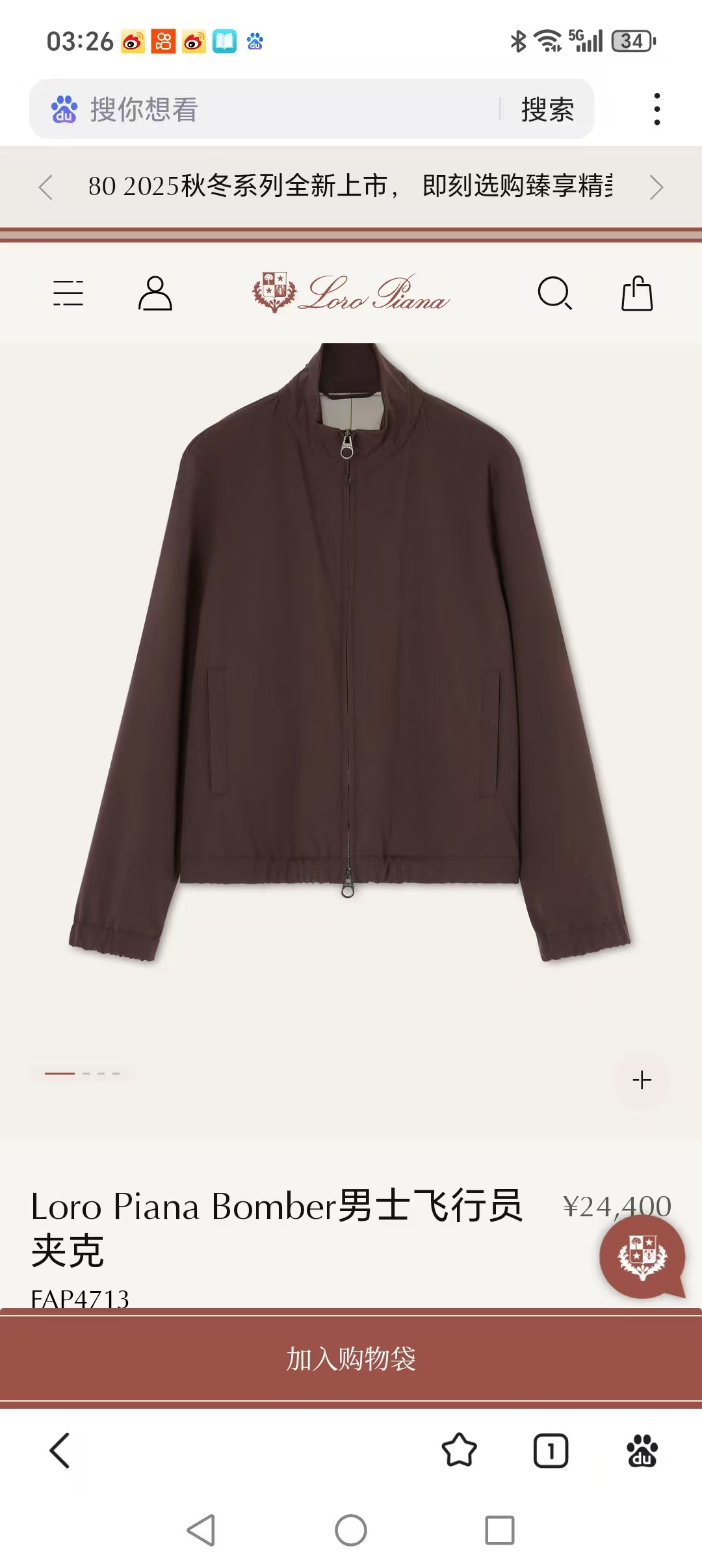
Task: Go back in the browser toolbar
Action: click(60, 1451)
